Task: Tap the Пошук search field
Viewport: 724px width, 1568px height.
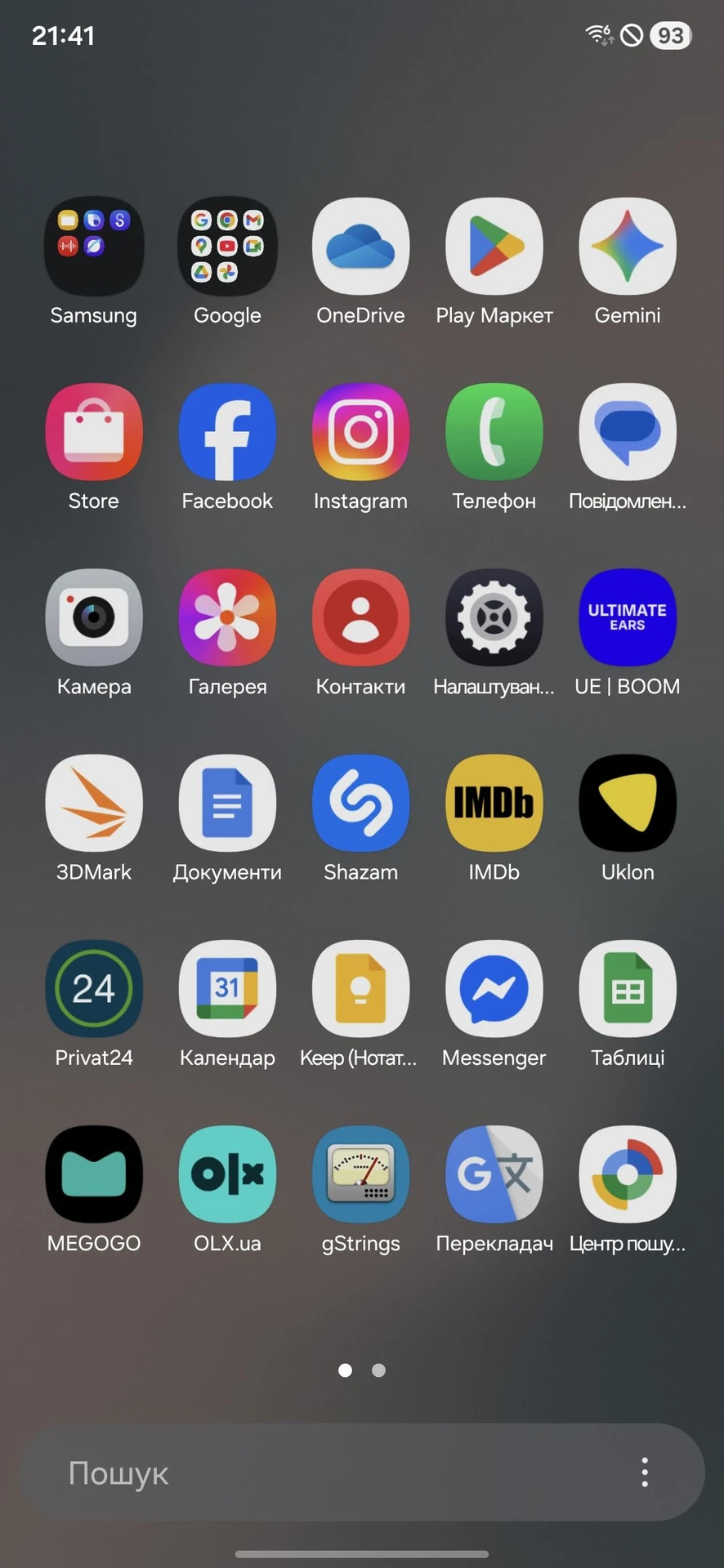Action: pos(327,1472)
